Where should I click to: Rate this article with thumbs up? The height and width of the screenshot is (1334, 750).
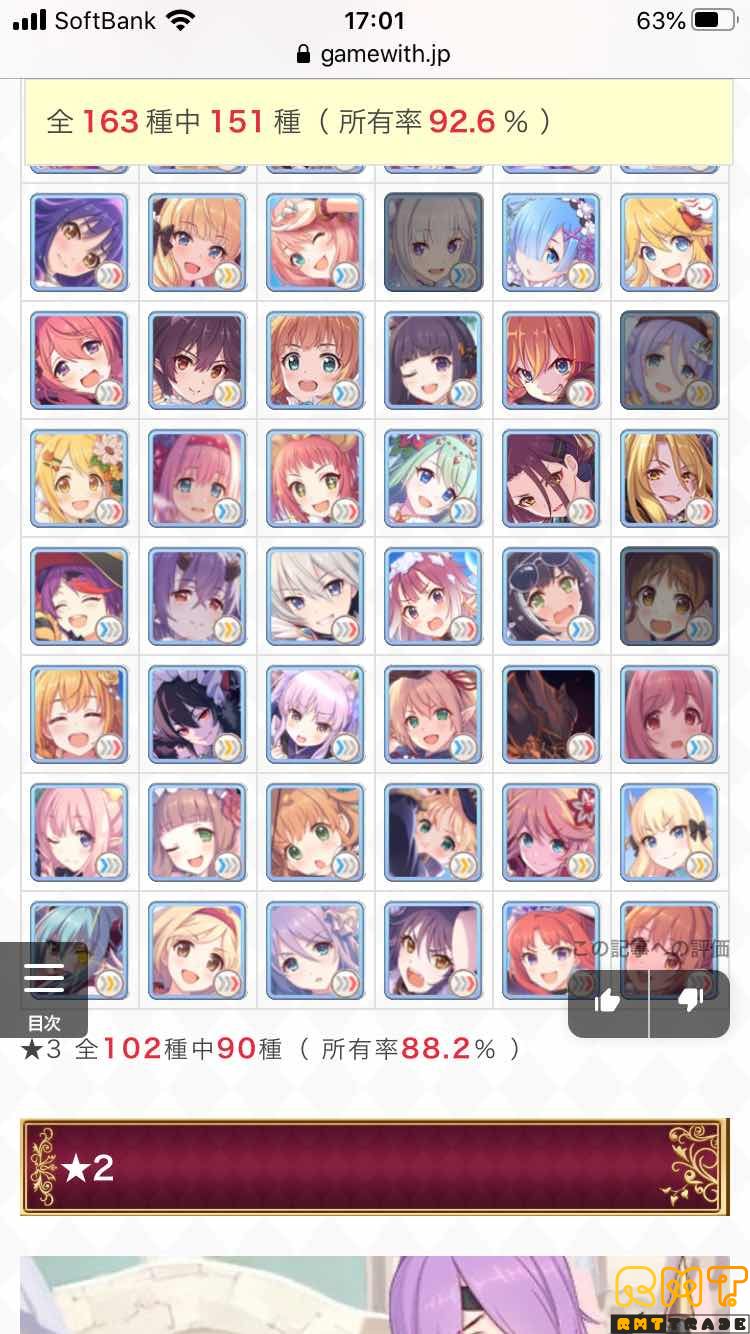608,1000
